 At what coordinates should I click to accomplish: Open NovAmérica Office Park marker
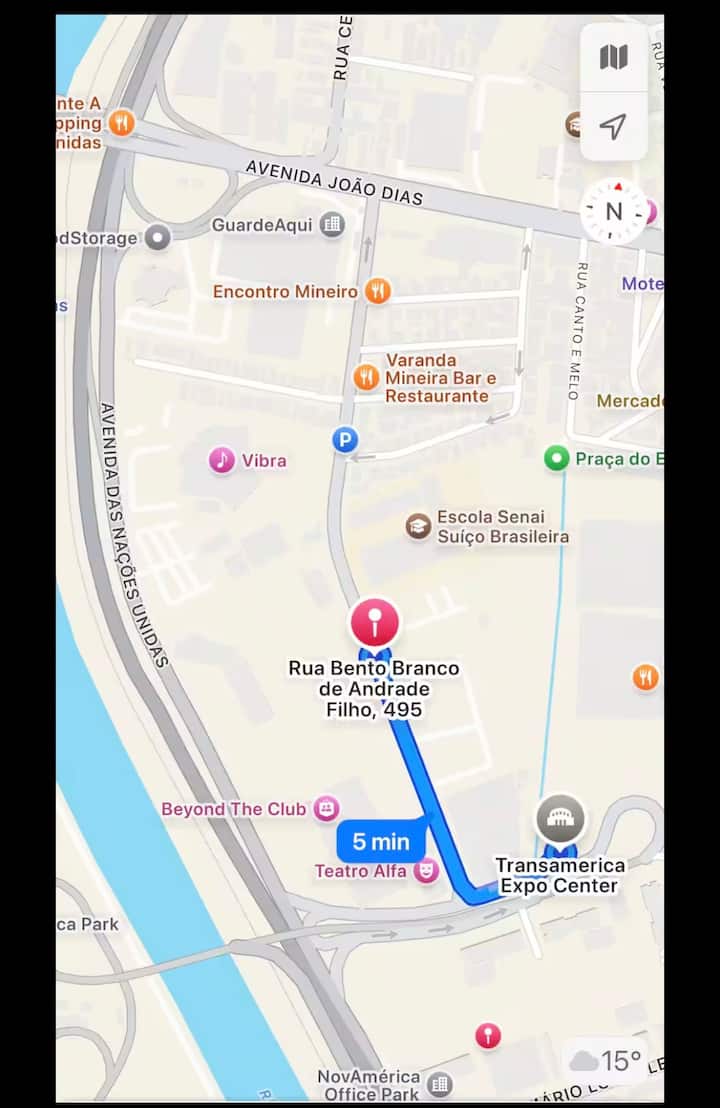[439, 1084]
